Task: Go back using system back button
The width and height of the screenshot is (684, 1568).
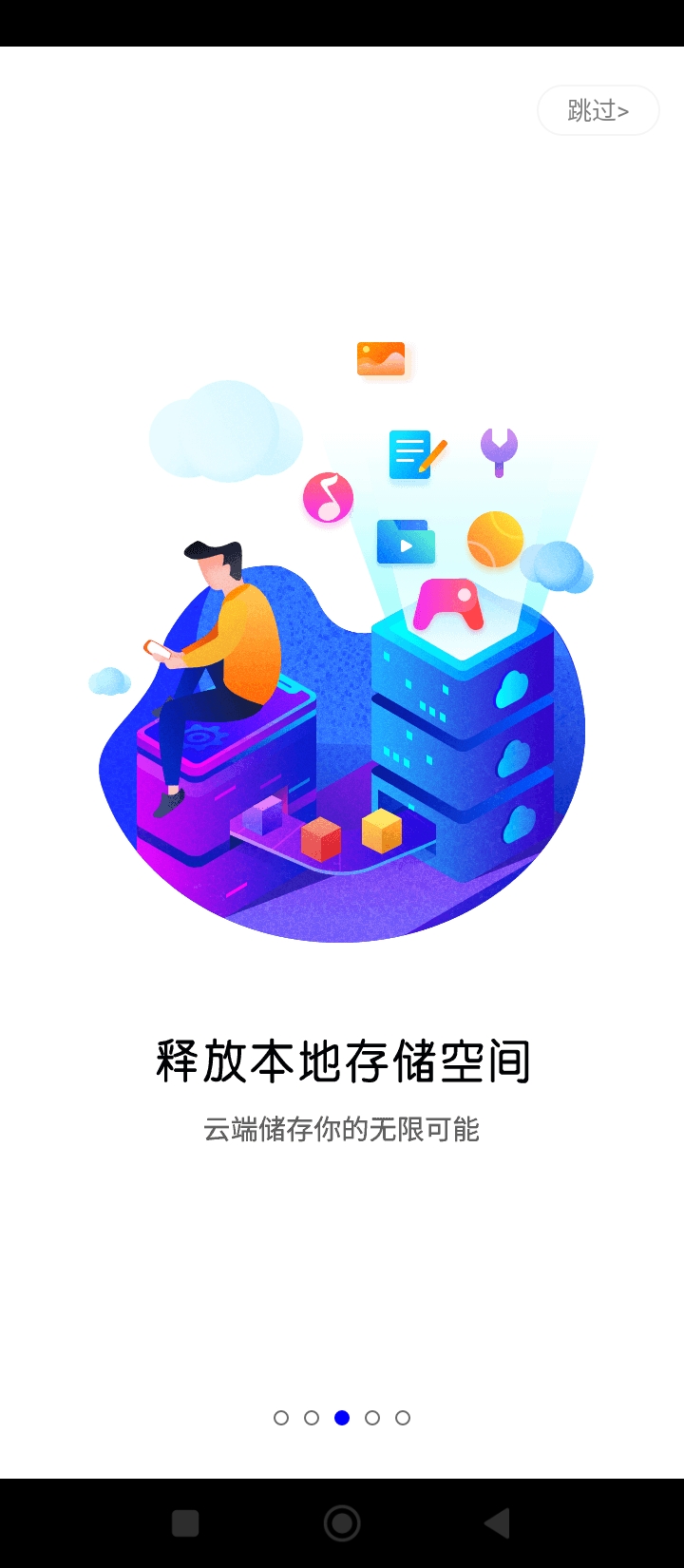Action: click(x=498, y=1523)
